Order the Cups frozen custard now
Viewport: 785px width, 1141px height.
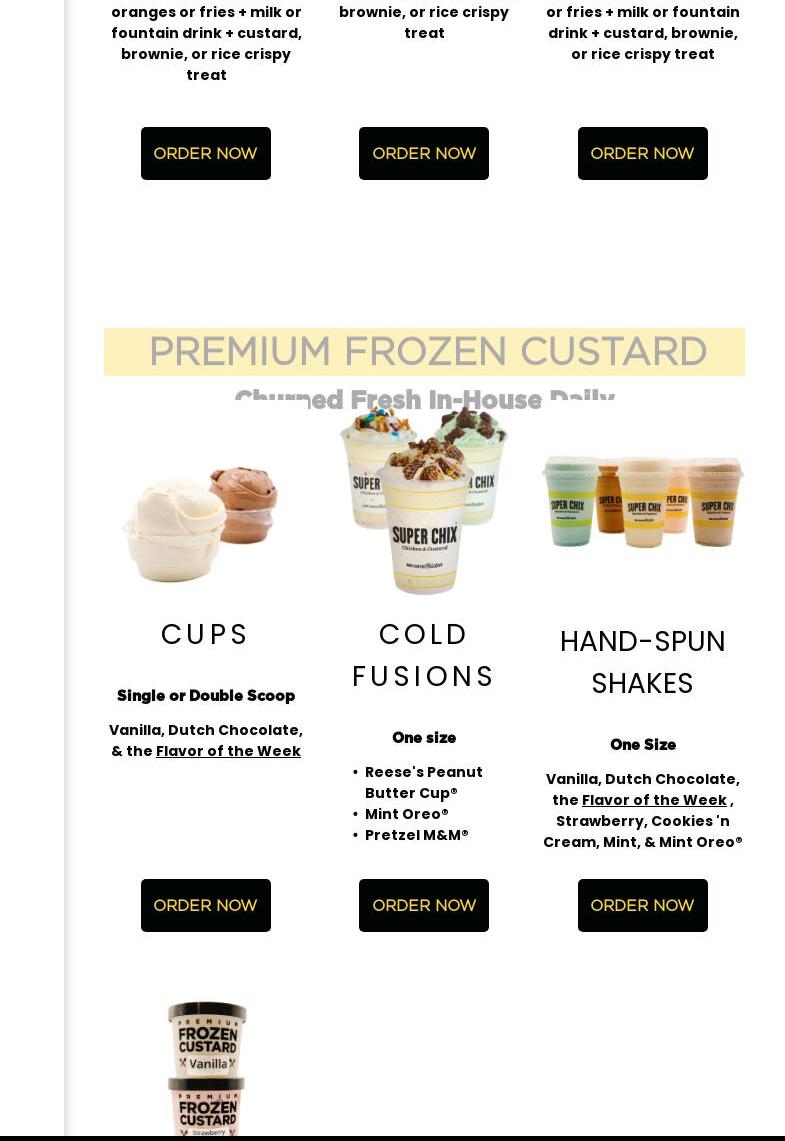point(205,905)
